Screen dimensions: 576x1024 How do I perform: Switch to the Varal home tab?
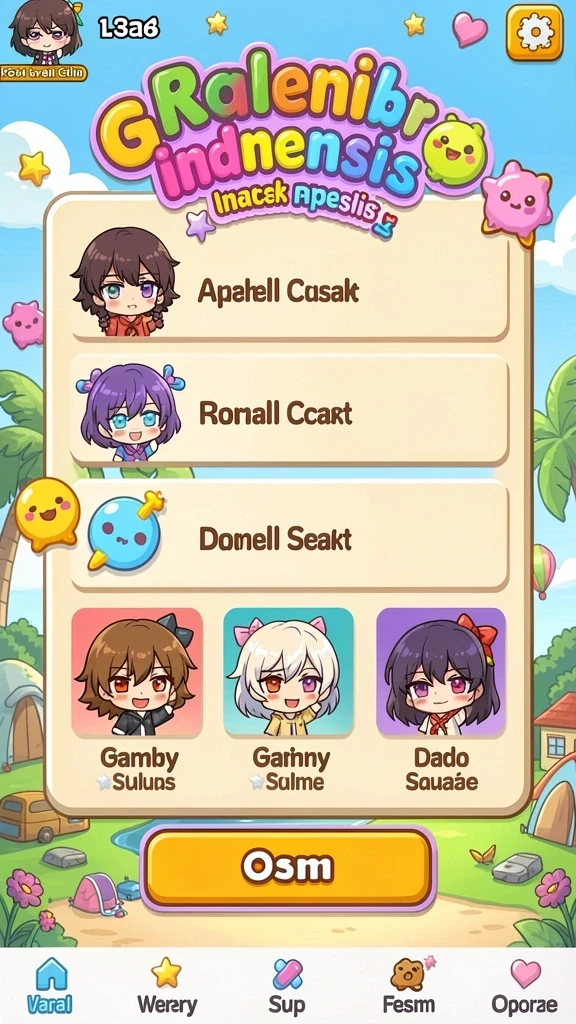tap(51, 985)
